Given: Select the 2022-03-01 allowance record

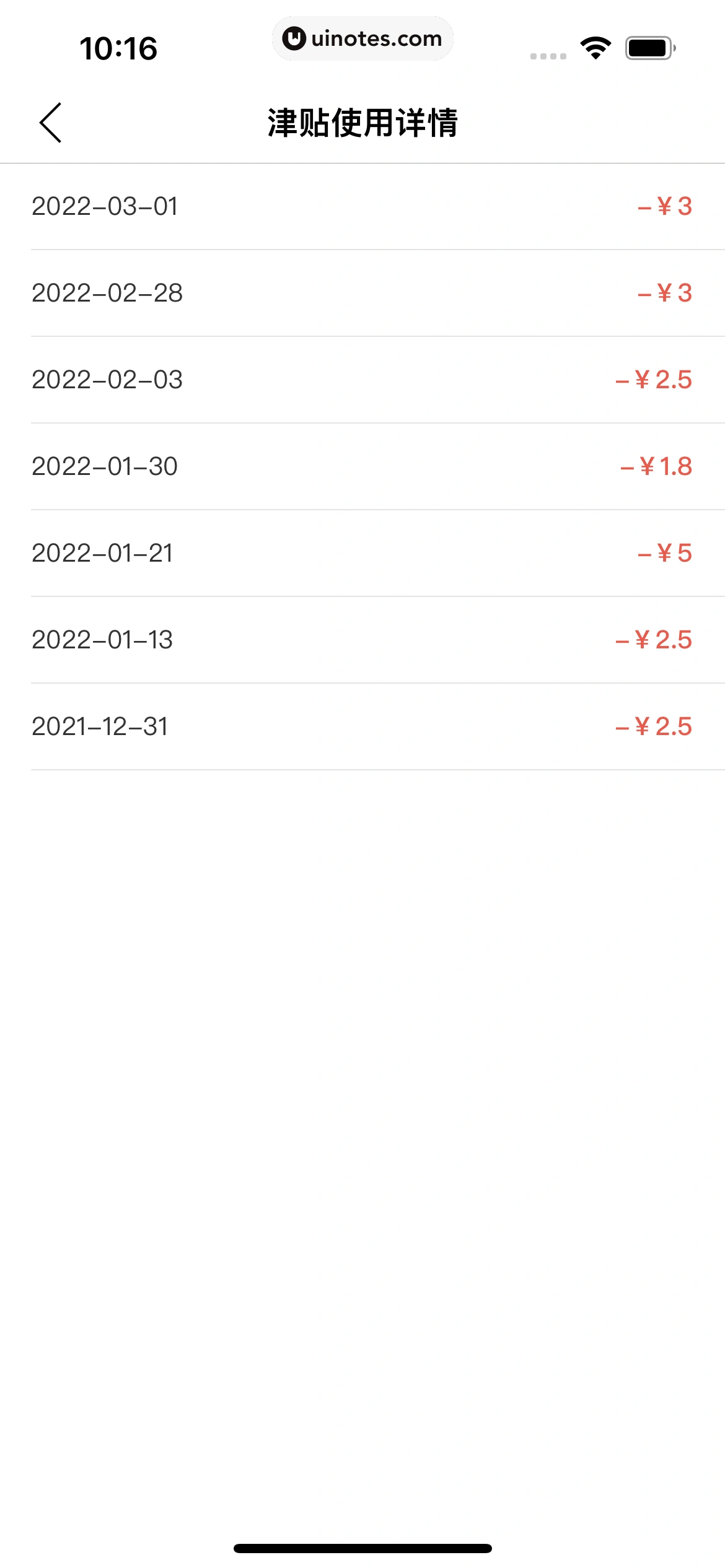Looking at the screenshot, I should (x=362, y=207).
